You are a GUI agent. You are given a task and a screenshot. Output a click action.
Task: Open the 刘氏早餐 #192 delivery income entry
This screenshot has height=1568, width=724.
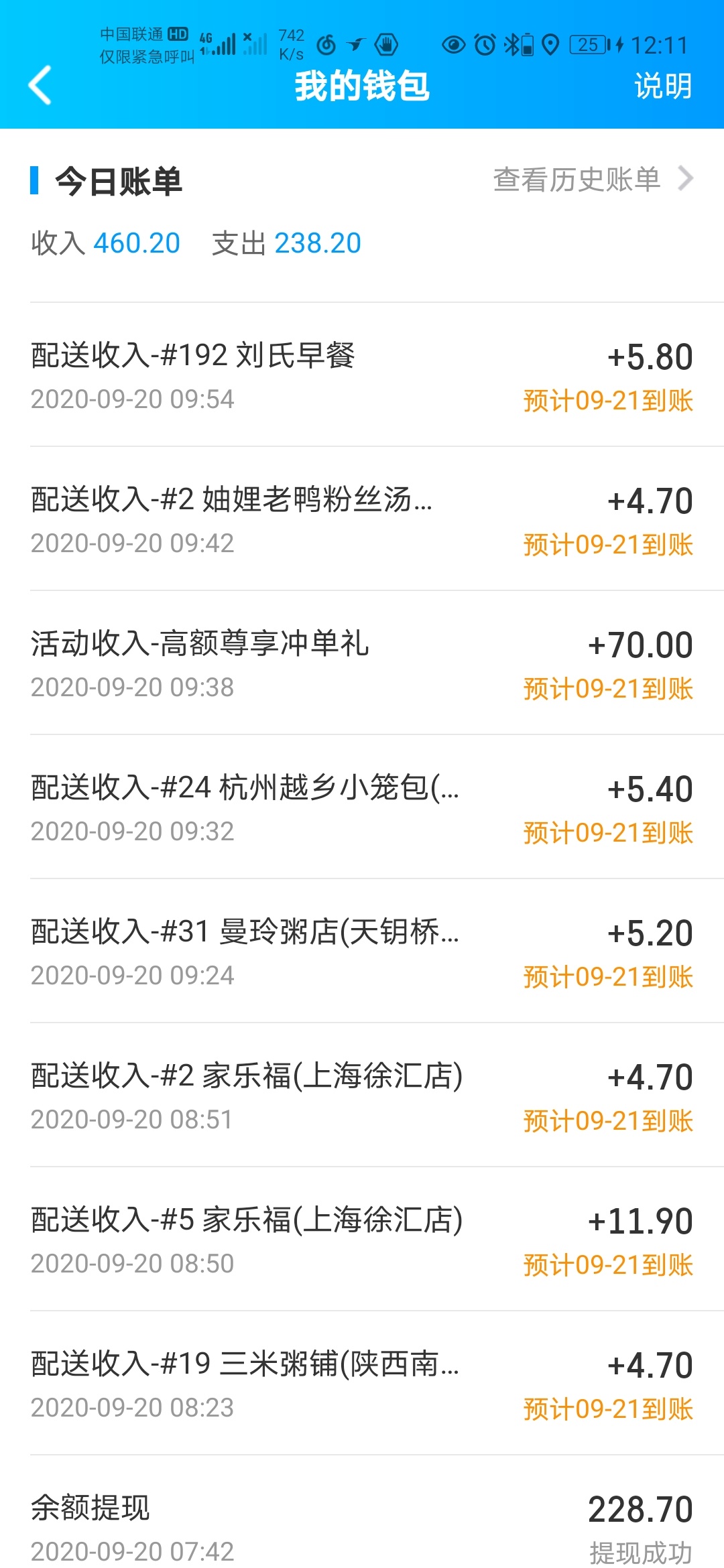pos(362,375)
